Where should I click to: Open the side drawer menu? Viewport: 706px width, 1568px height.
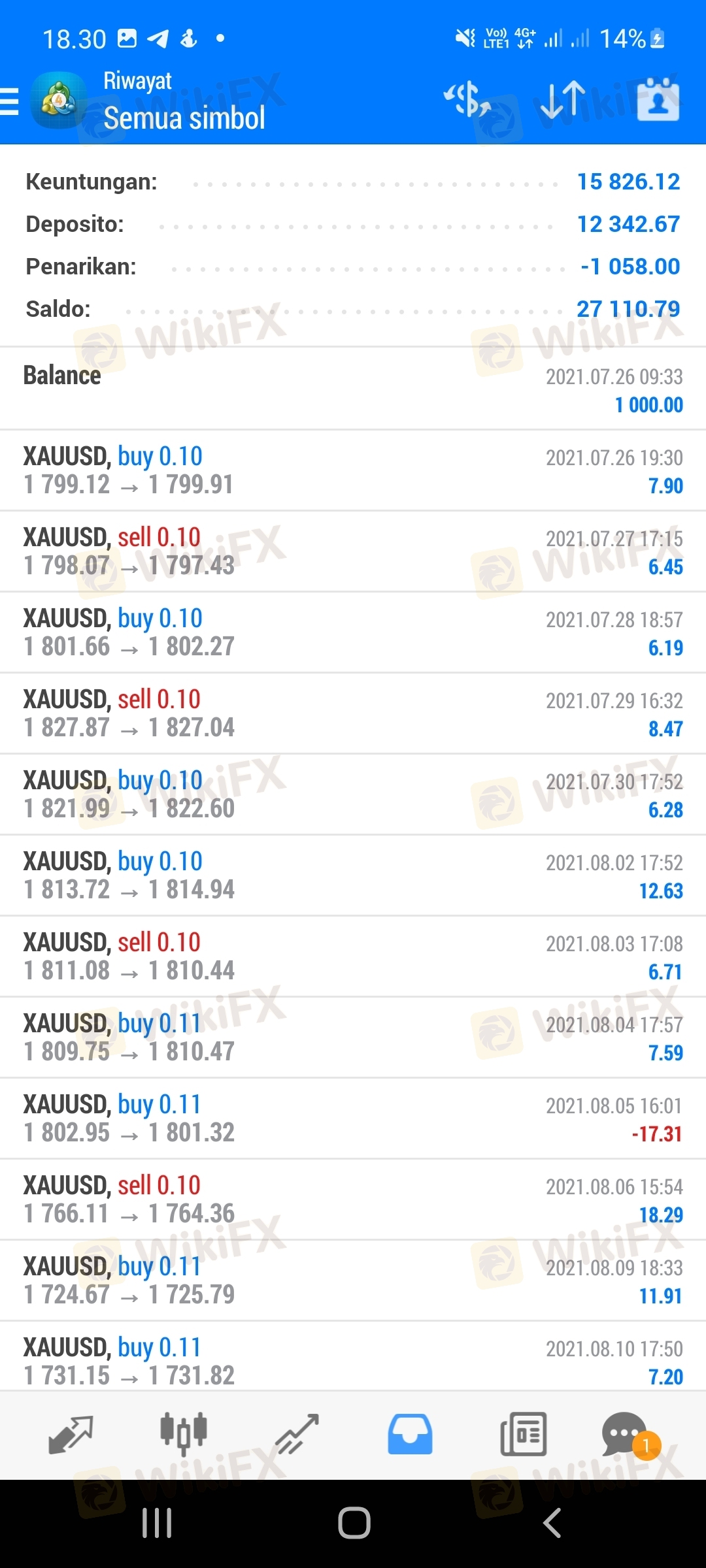point(10,102)
